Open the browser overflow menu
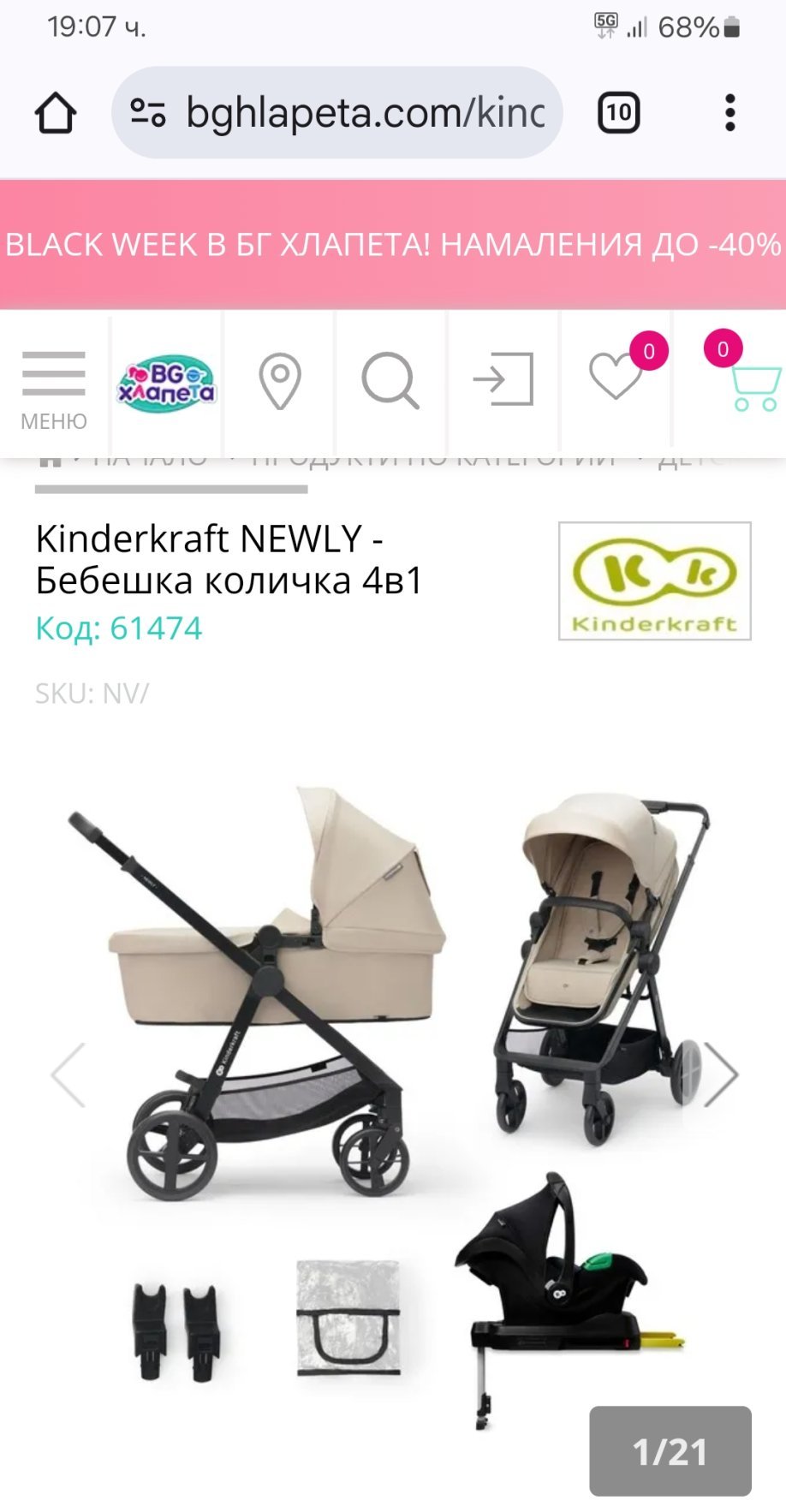786x1512 pixels. click(x=729, y=113)
